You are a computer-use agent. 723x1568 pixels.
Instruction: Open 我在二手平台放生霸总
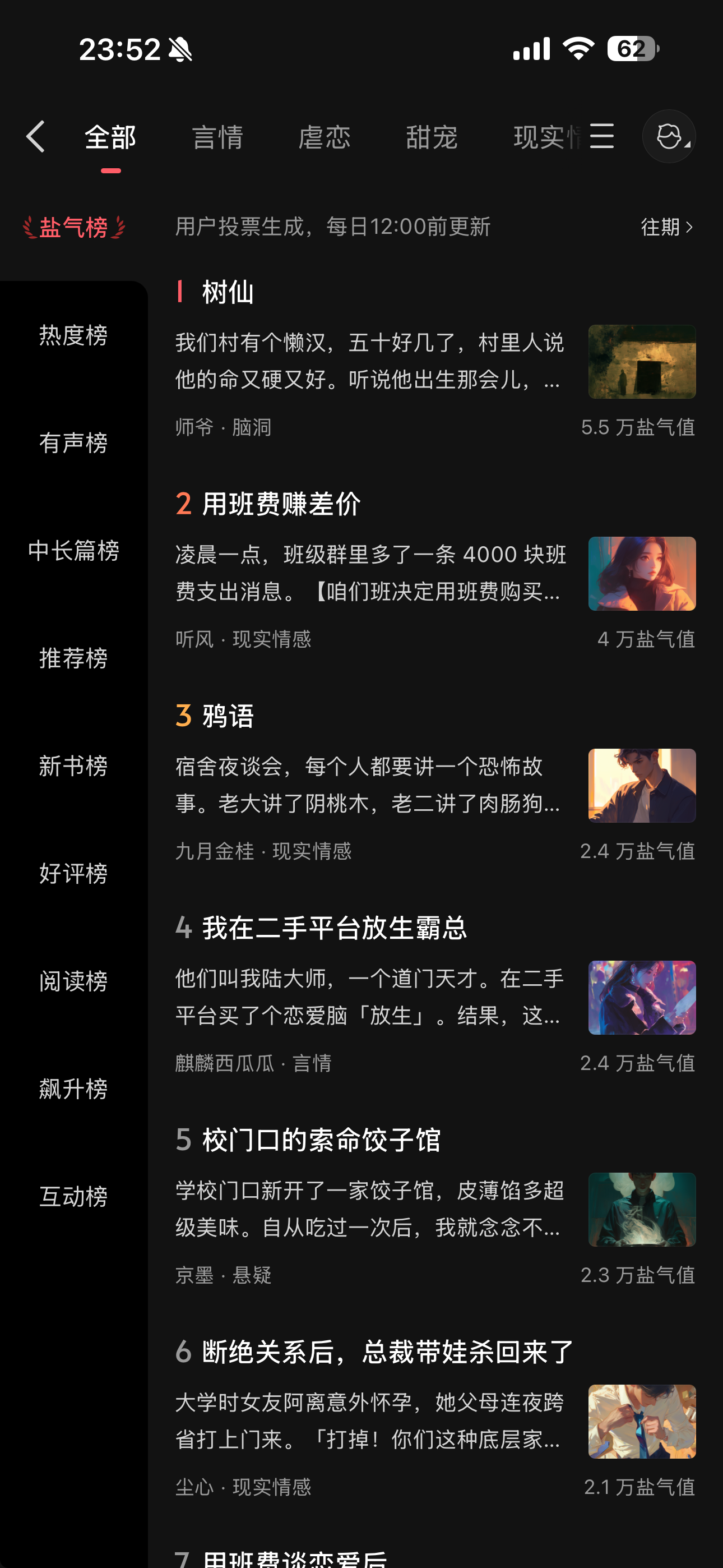point(334,928)
